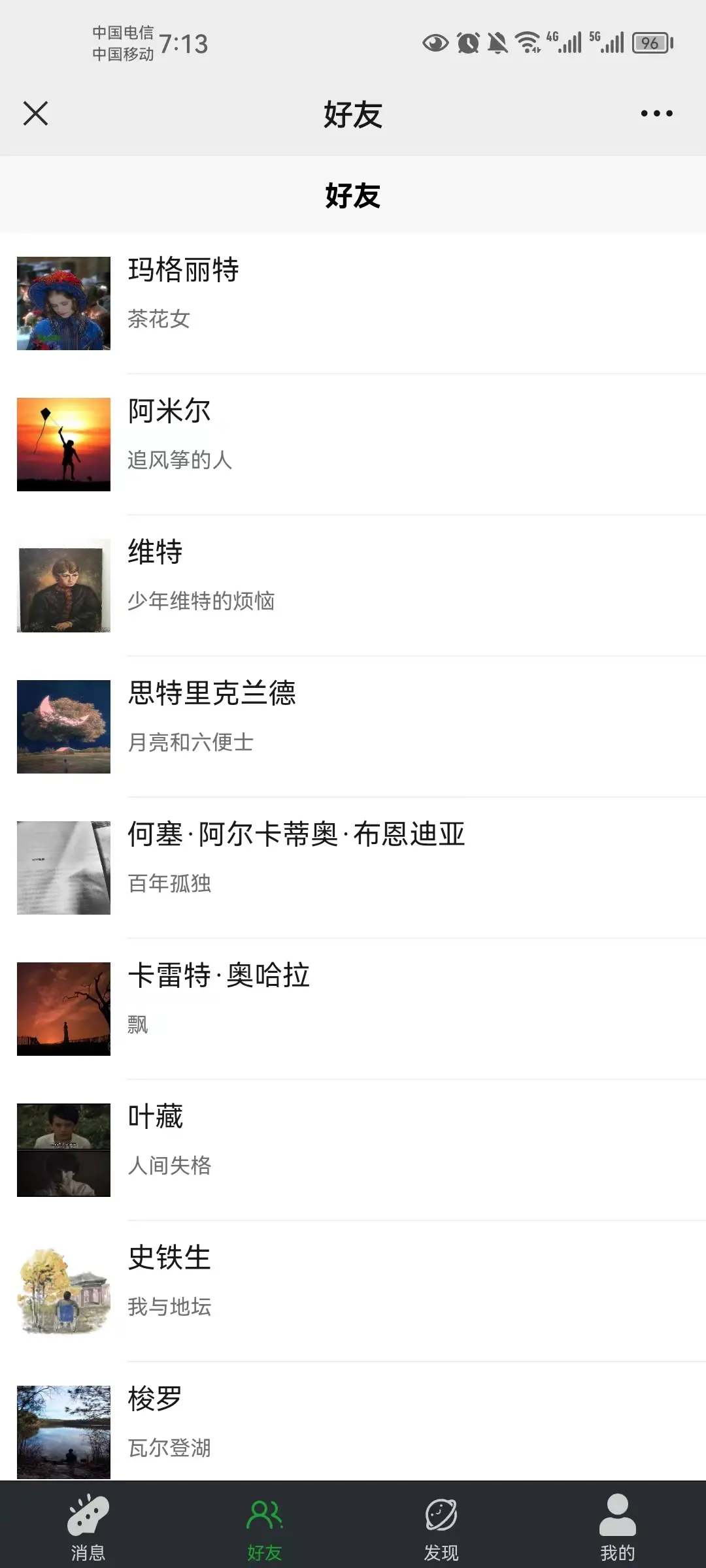Tap 史铁生 in the friends list

[353, 1291]
